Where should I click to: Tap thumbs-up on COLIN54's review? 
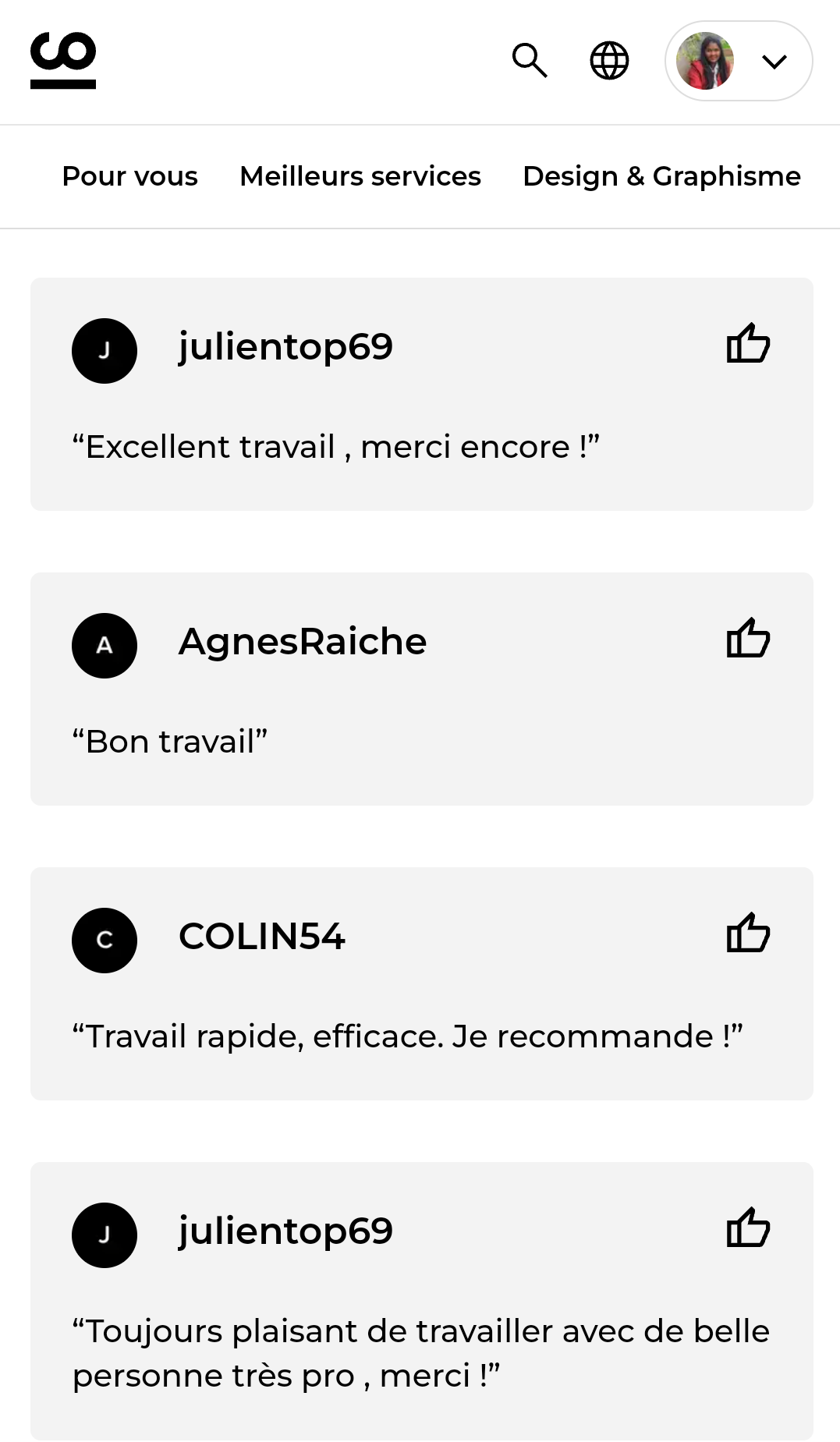[x=748, y=934]
